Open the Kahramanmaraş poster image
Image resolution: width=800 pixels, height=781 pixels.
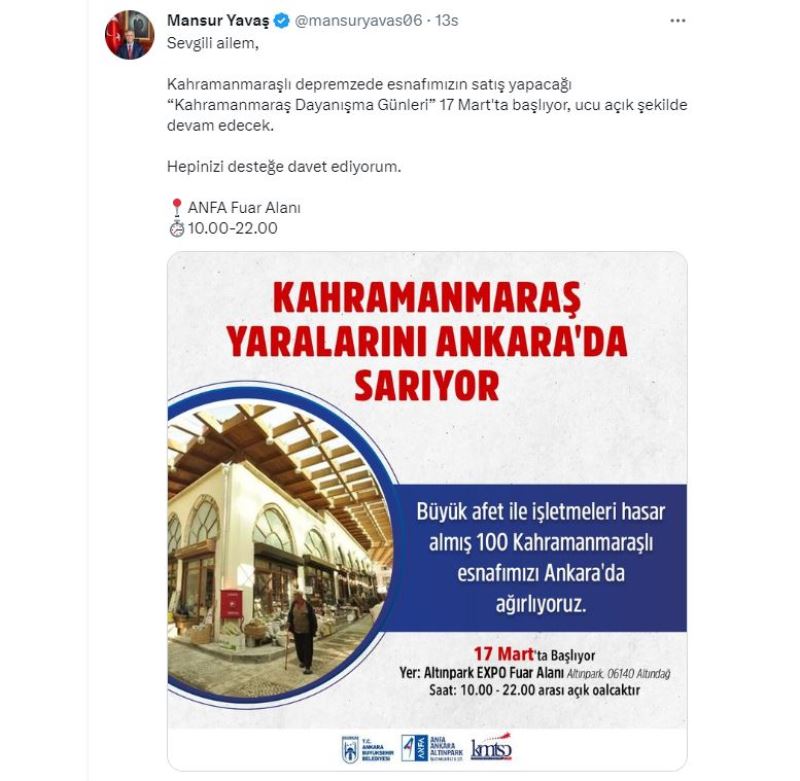coord(427,500)
